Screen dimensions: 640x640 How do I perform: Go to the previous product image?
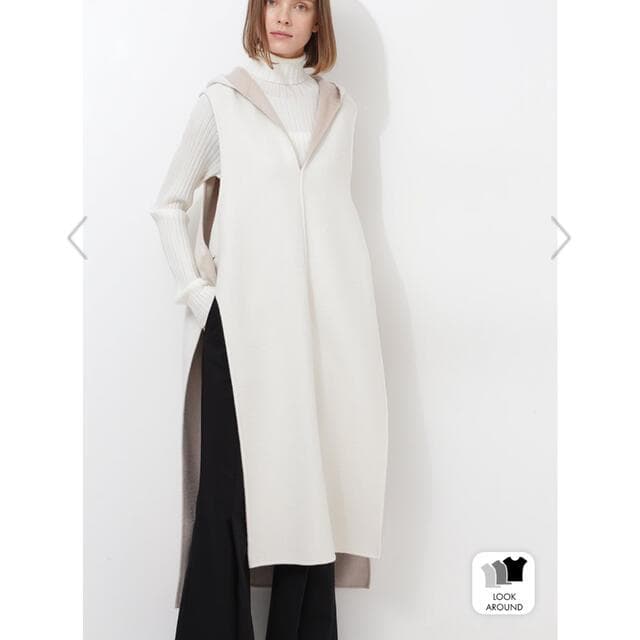pyautogui.click(x=77, y=238)
